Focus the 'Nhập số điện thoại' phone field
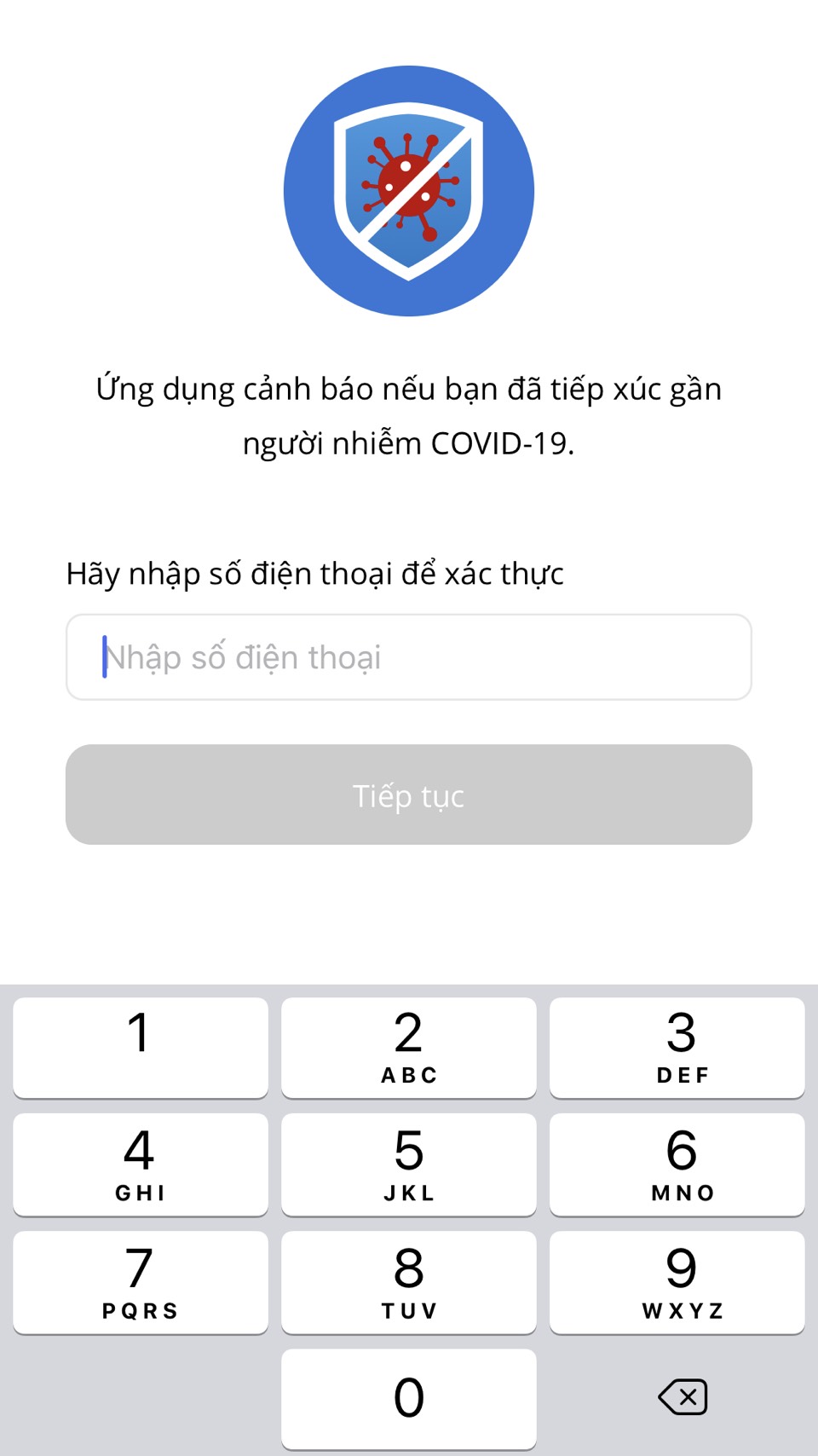The width and height of the screenshot is (818, 1456). (409, 657)
